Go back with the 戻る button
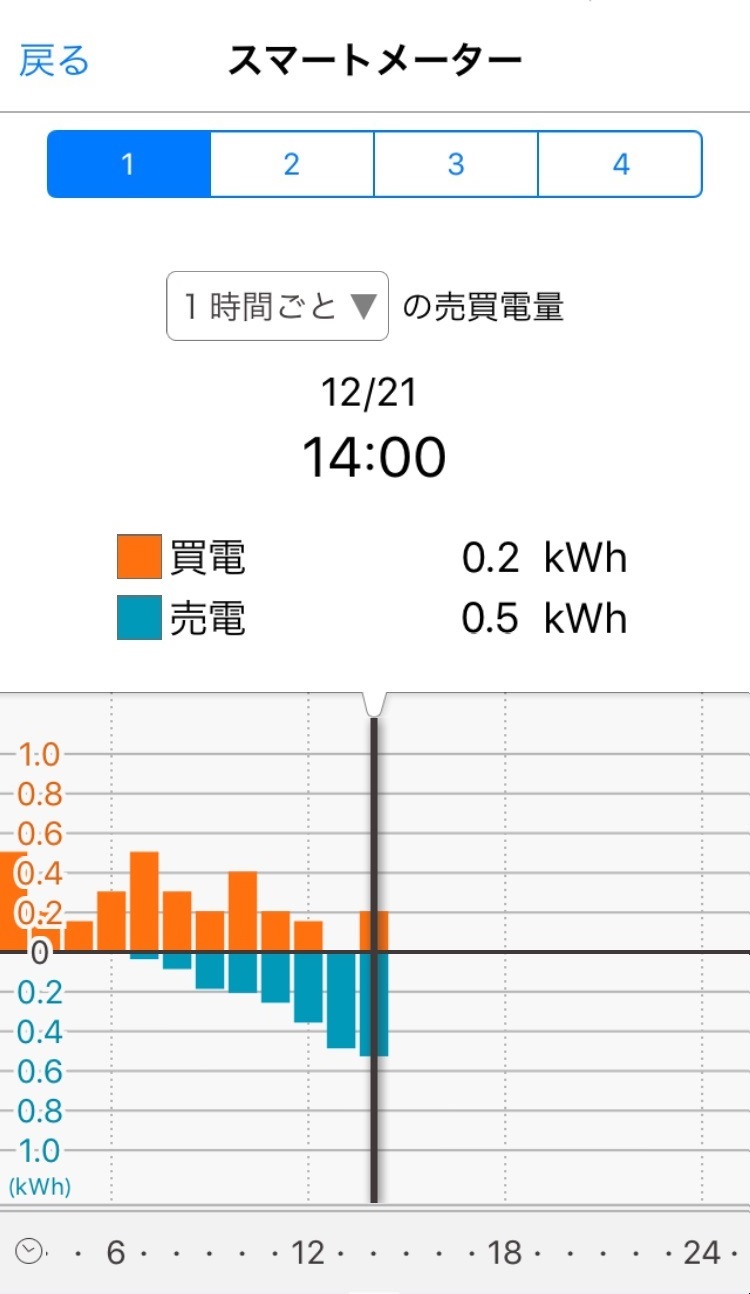Screen dimensions: 750x1294 coord(54,61)
